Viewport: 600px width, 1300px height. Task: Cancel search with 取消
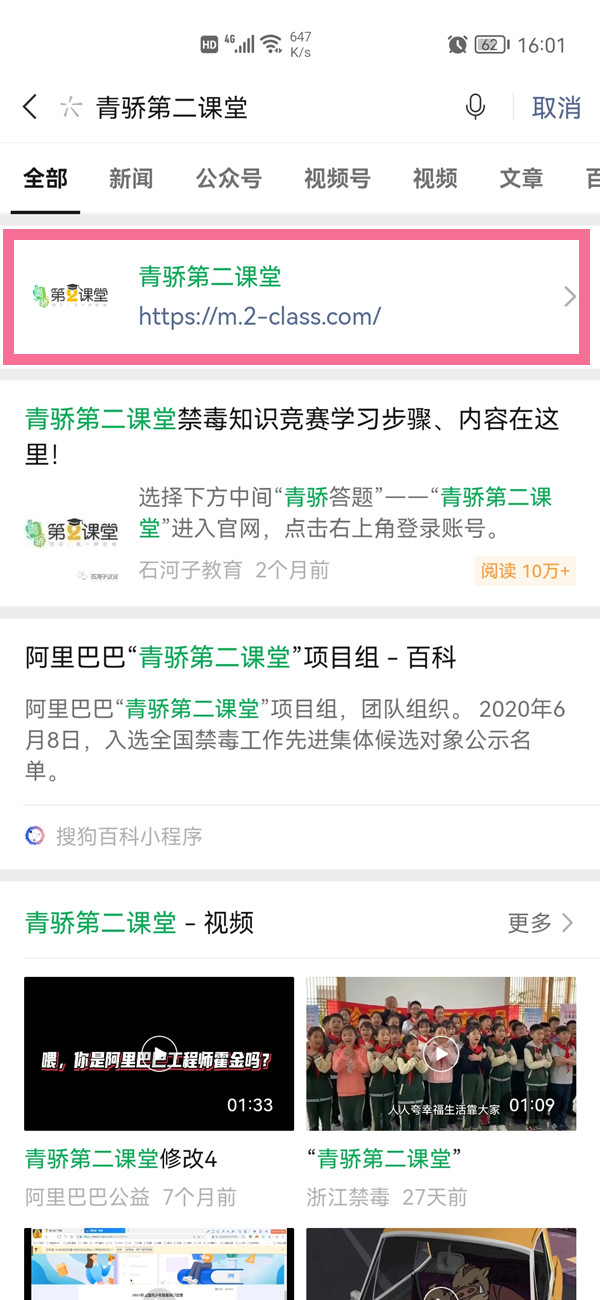(x=556, y=107)
